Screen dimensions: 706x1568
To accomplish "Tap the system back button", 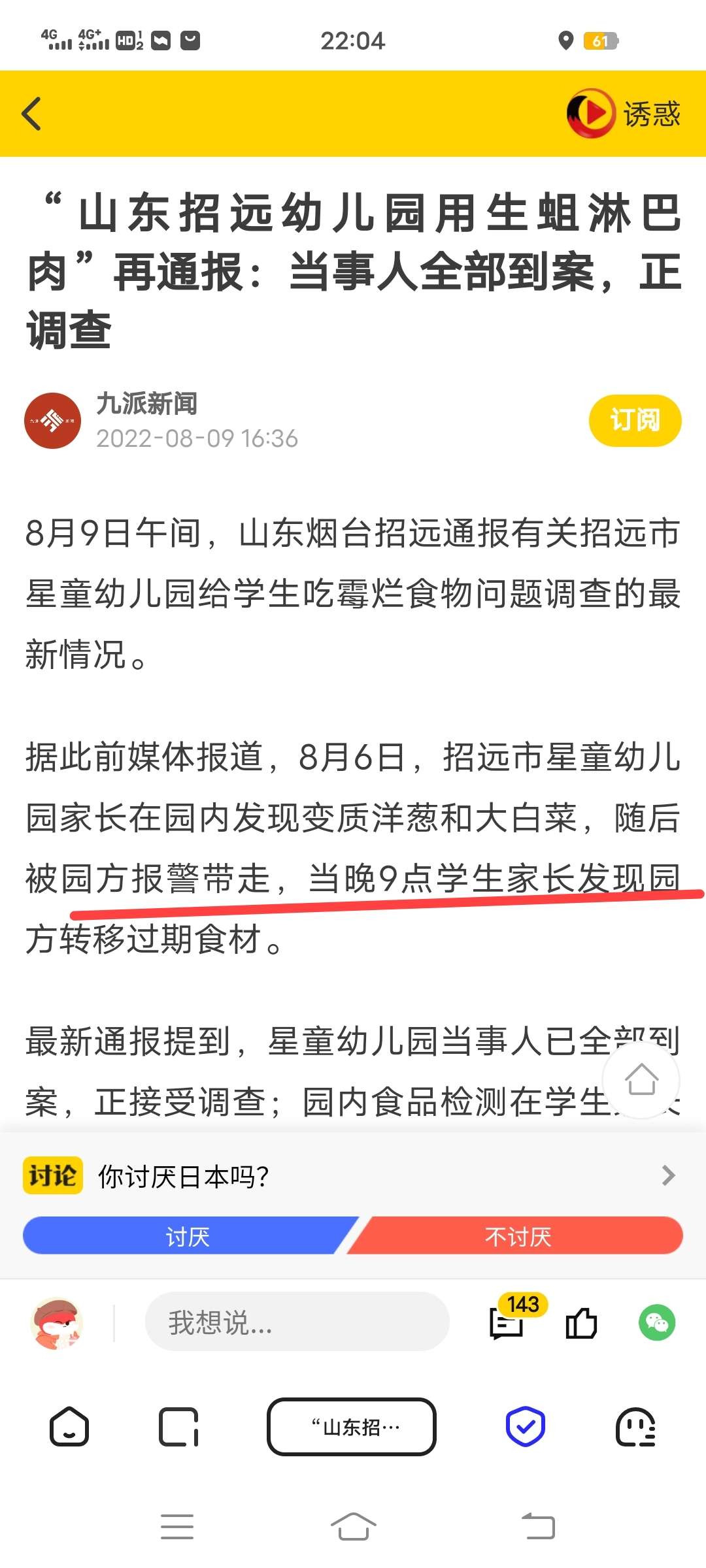I will [x=538, y=1527].
